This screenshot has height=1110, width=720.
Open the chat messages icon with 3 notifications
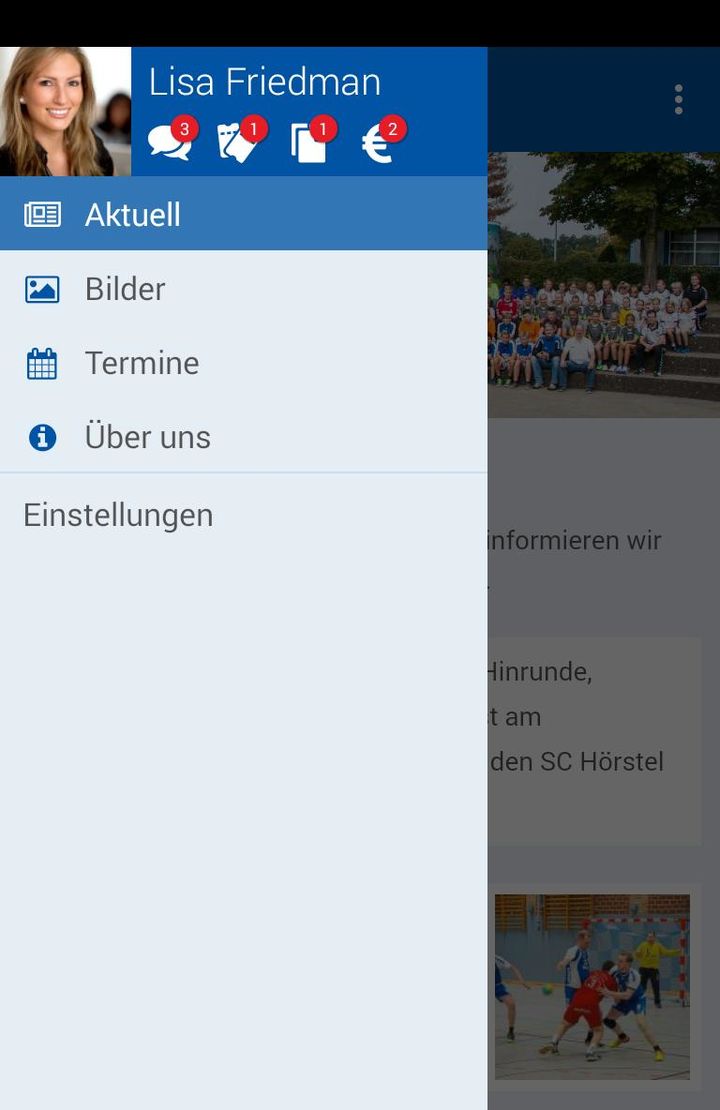coord(168,140)
